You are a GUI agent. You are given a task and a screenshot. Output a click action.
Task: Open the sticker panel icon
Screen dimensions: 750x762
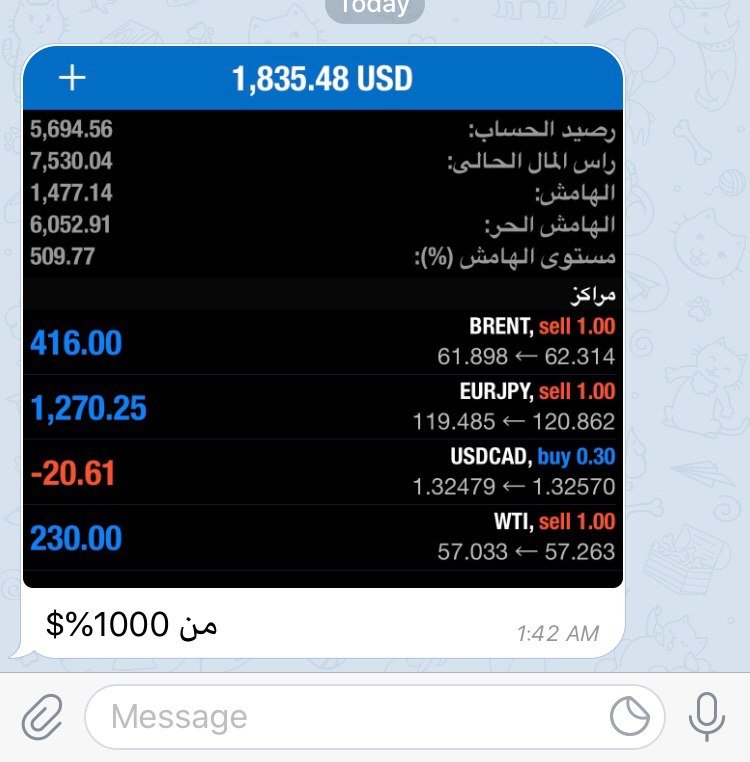click(x=630, y=716)
